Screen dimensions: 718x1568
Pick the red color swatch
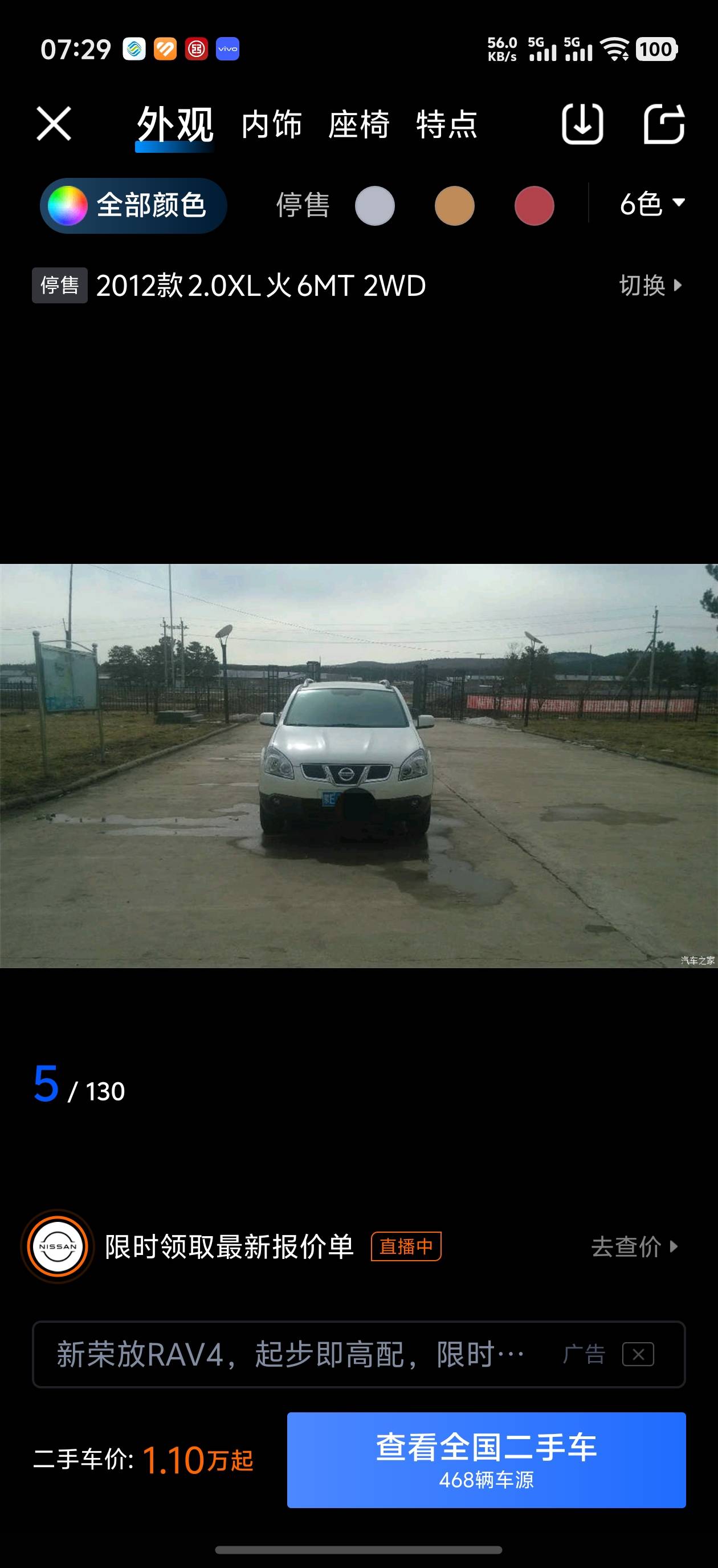click(x=535, y=206)
